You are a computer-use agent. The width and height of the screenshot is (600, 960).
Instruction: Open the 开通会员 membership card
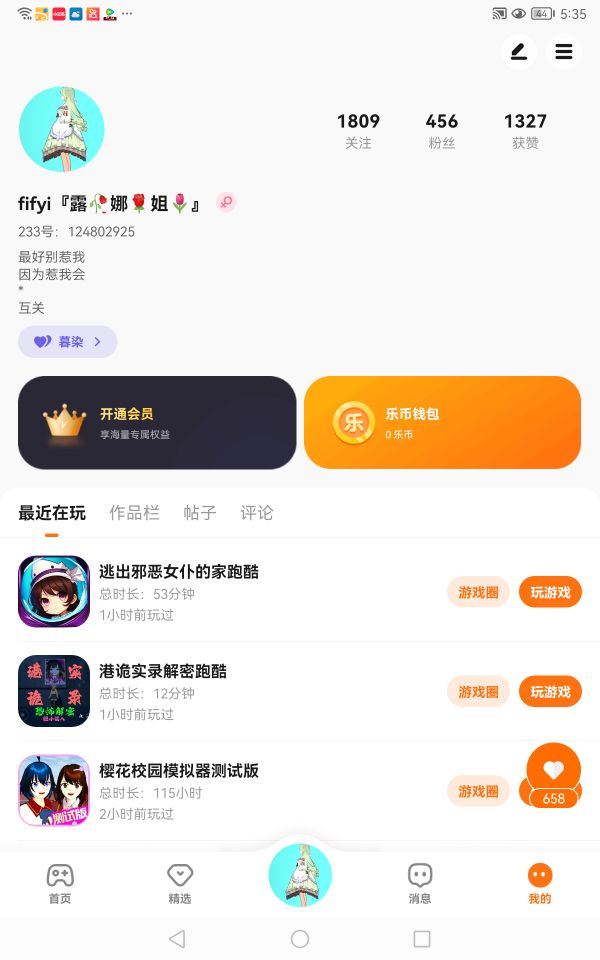(157, 422)
